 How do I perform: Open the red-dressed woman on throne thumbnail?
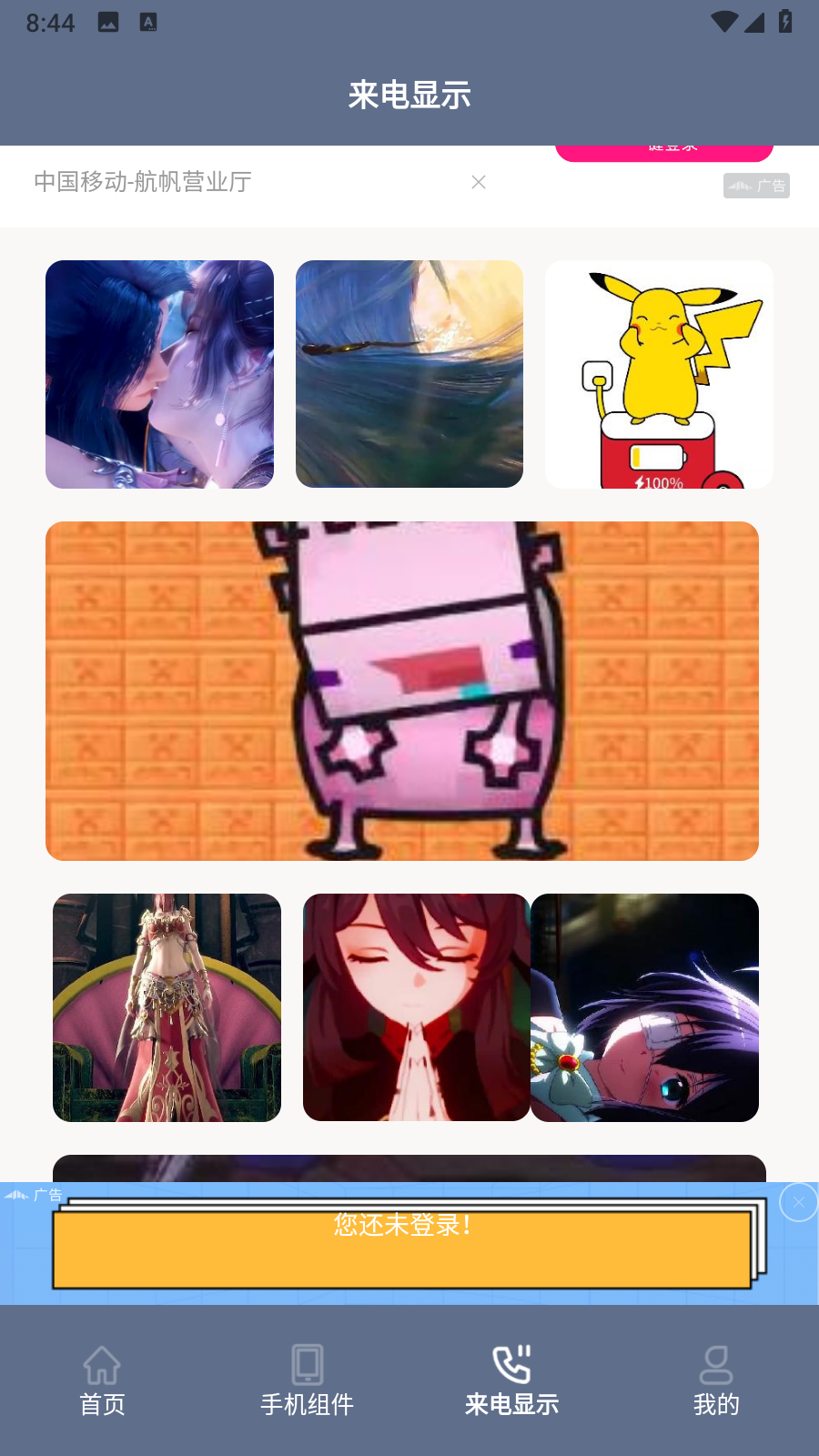pos(167,1007)
